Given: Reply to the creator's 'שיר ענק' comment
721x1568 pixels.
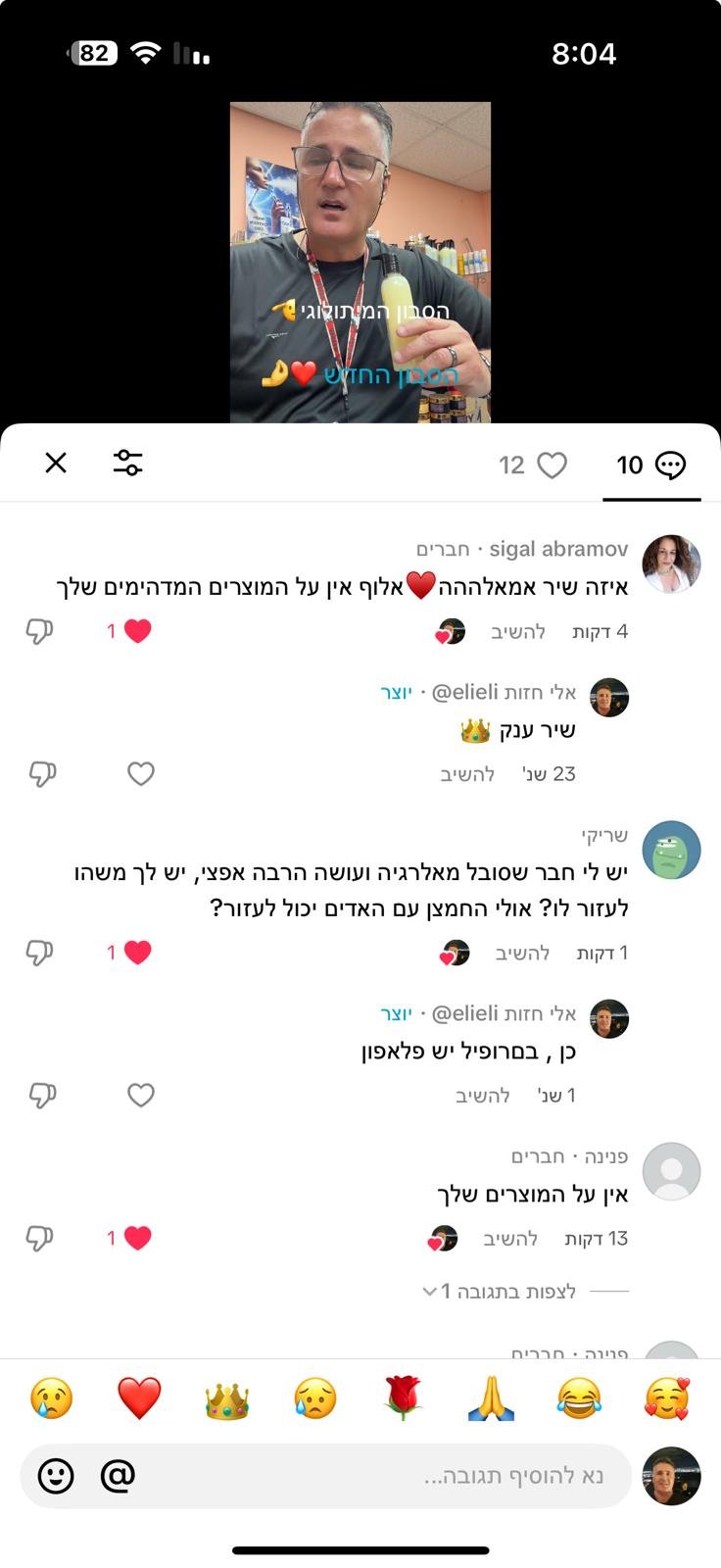Looking at the screenshot, I should [467, 774].
